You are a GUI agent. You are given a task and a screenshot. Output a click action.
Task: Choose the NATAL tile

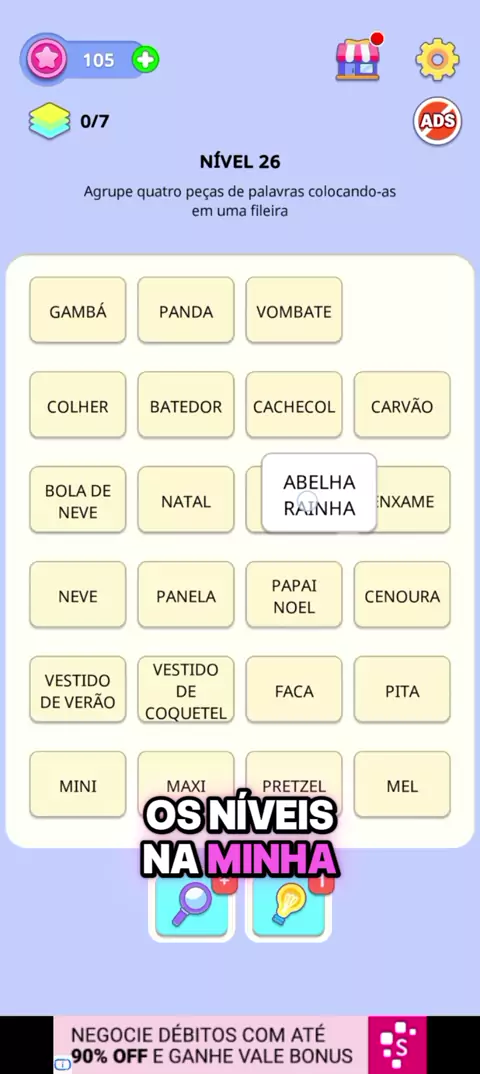coord(186,500)
